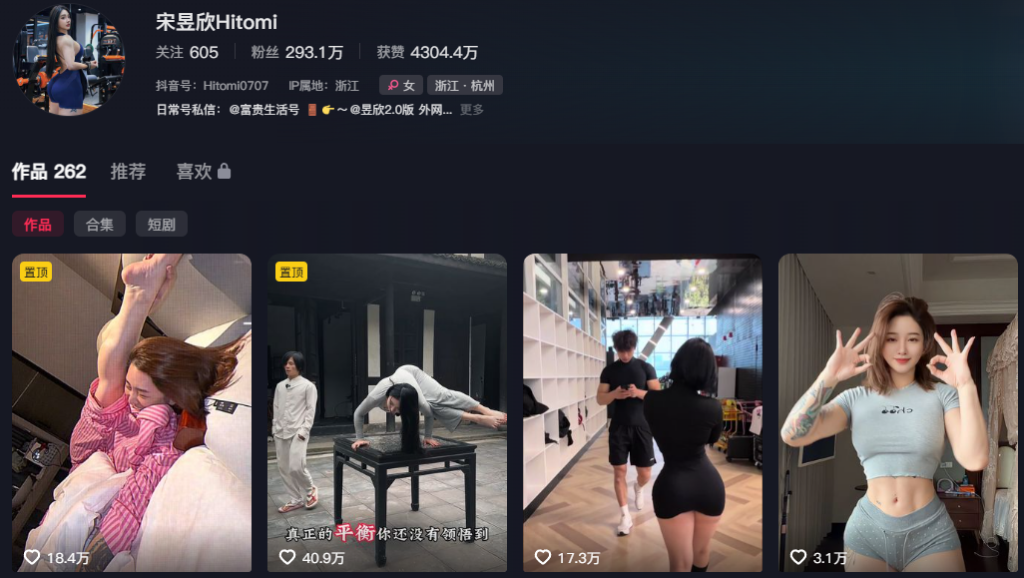This screenshot has height=578, width=1024.
Task: Play the pinned 平衡 video with 40.9万 likes
Action: click(x=387, y=412)
